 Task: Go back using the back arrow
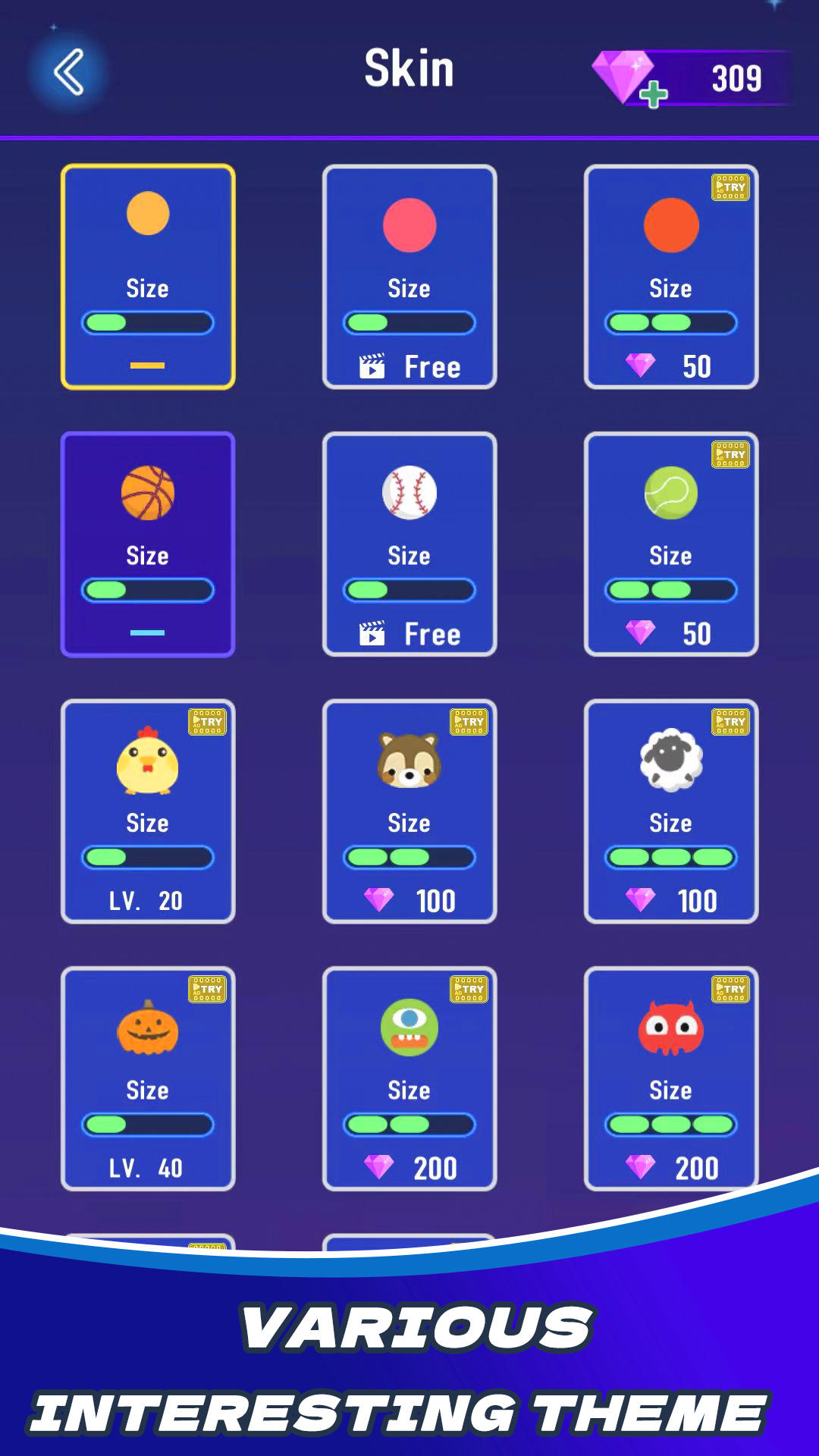click(x=69, y=69)
